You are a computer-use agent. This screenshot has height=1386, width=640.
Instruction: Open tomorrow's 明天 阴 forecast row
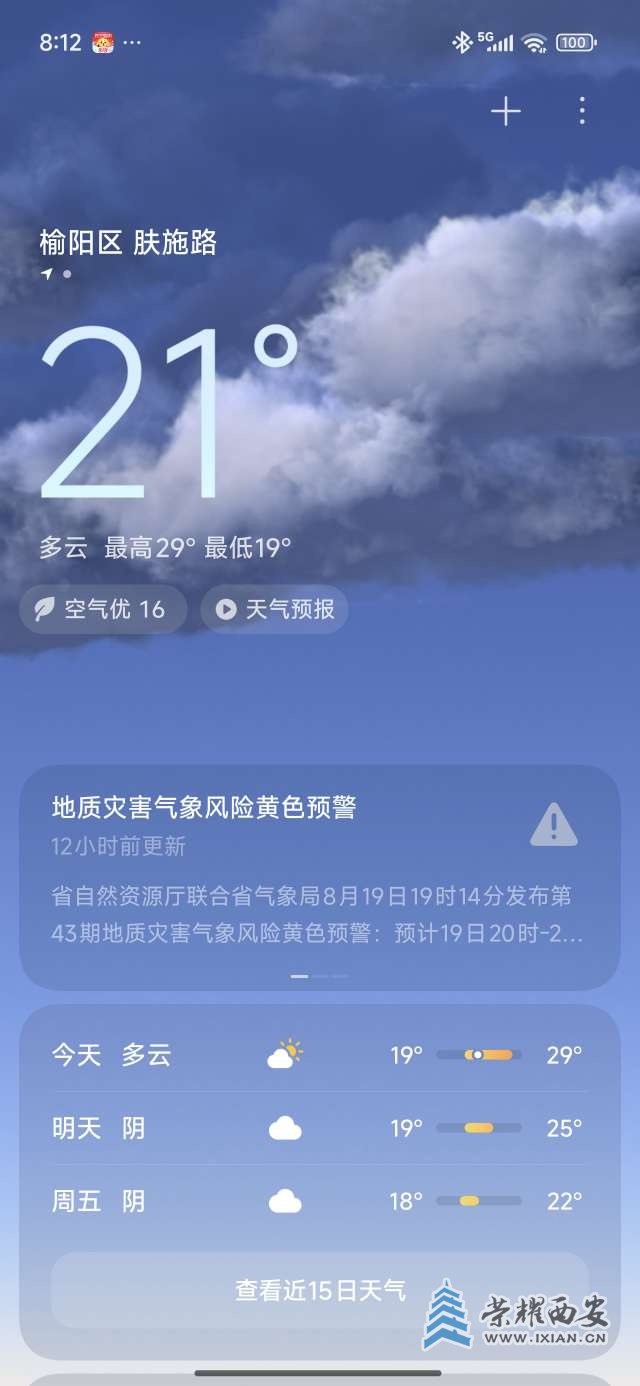pyautogui.click(x=319, y=1128)
